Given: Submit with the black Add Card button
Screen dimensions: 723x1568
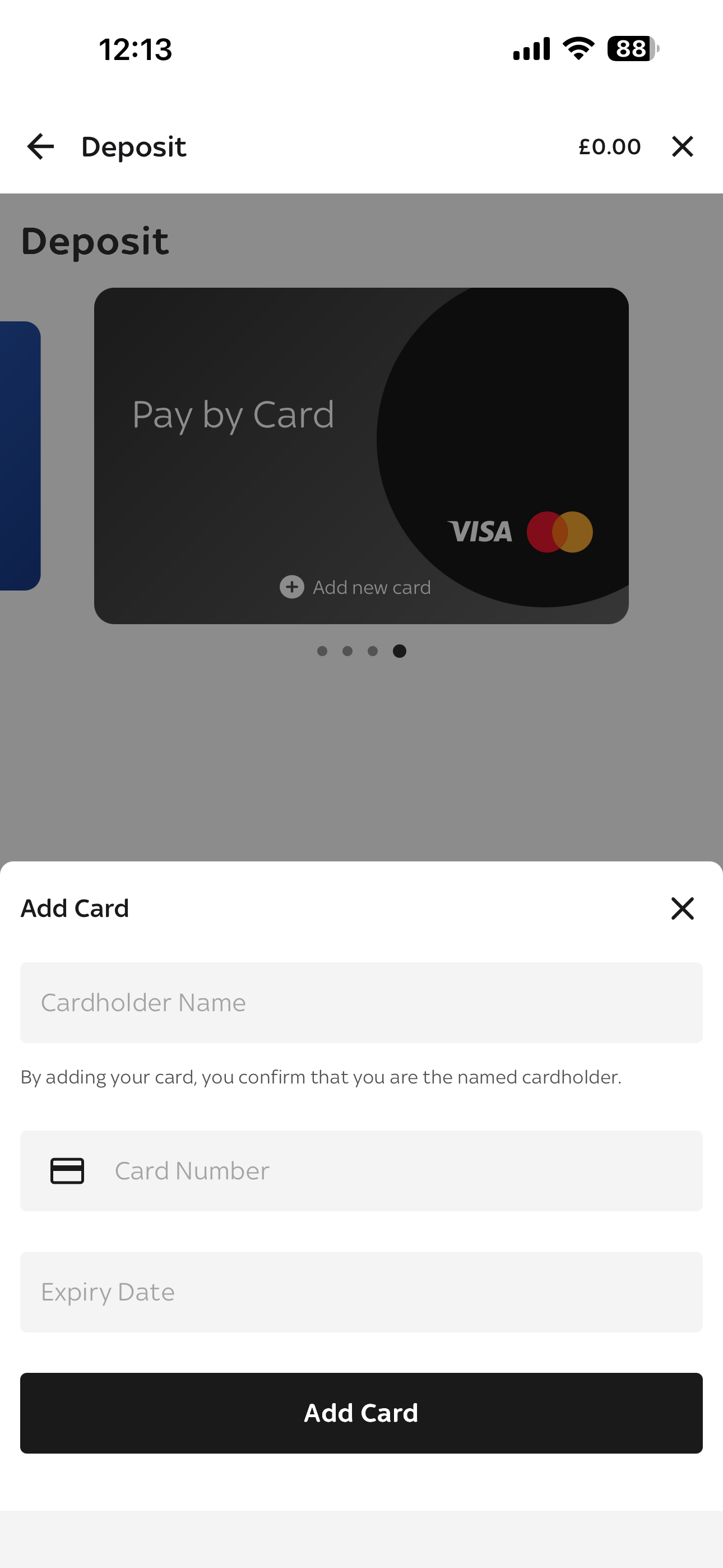Looking at the screenshot, I should click(361, 1413).
